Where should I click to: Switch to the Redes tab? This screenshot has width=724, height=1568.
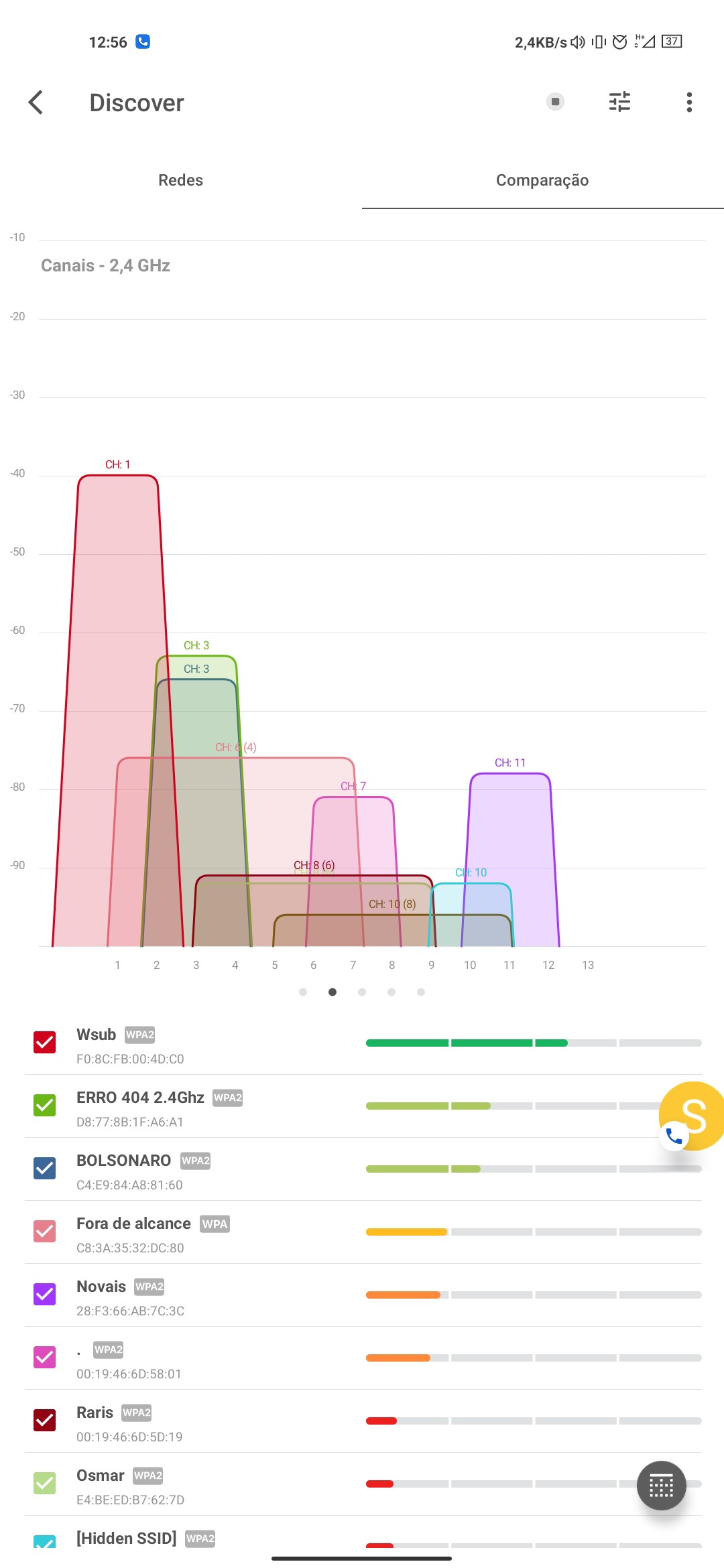click(180, 180)
